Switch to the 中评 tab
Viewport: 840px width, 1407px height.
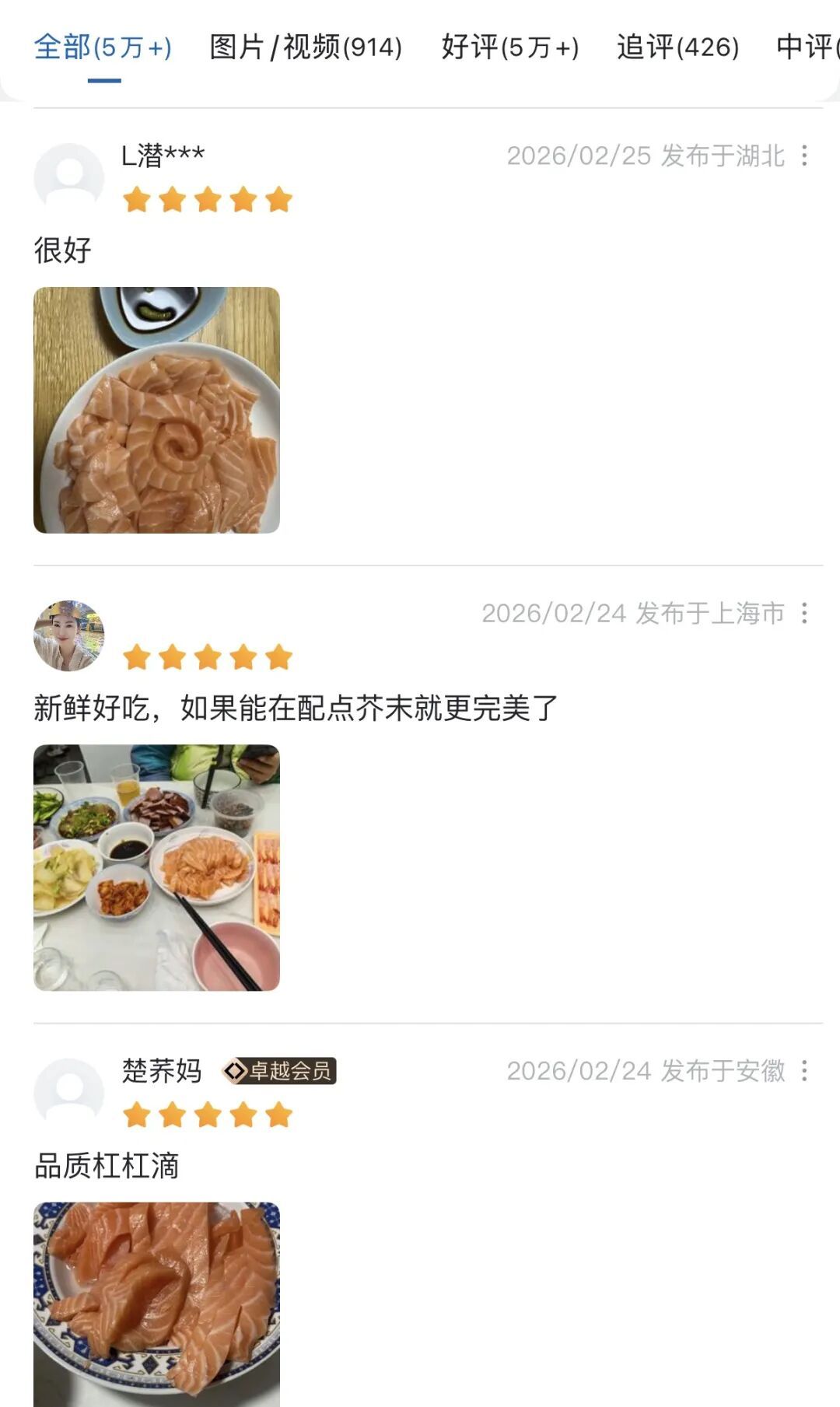pos(807,47)
